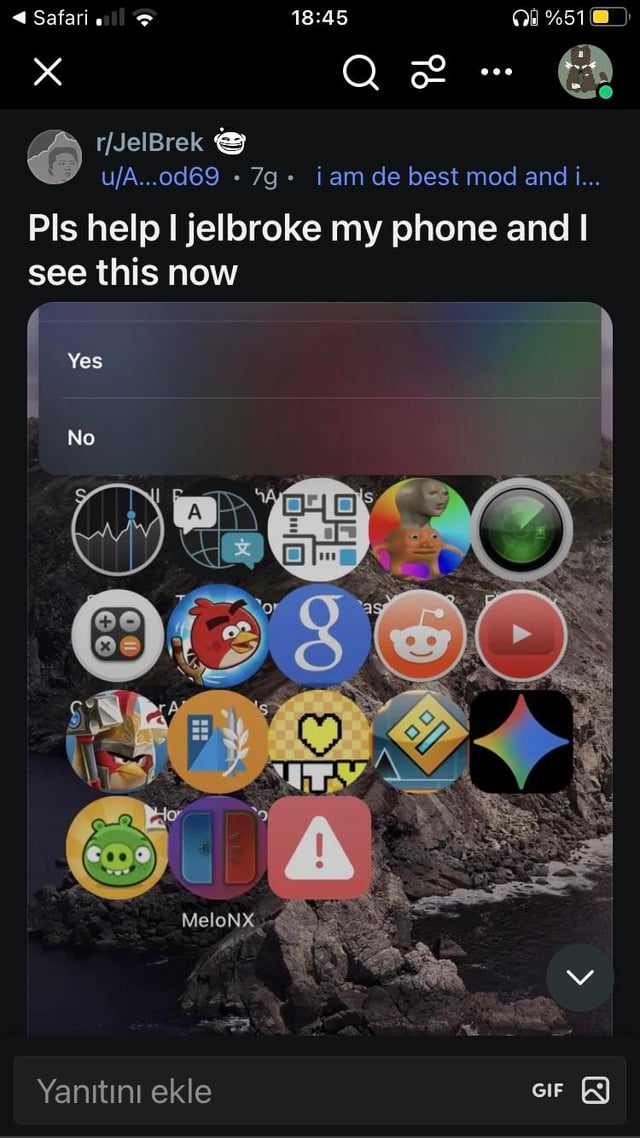Open the comment sort and filter options
This screenshot has height=1138, width=640.
pos(428,72)
